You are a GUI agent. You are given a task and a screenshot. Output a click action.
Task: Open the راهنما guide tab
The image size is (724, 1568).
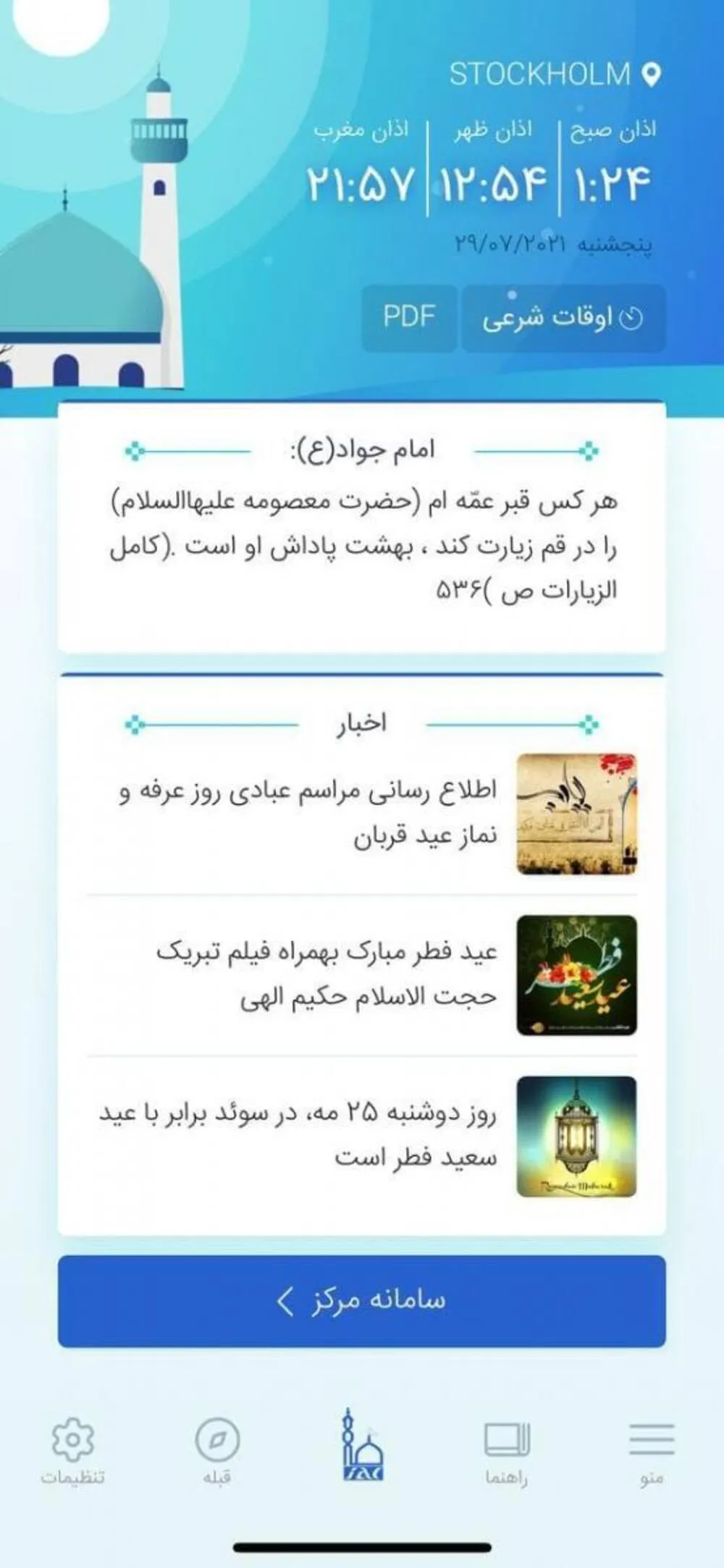(x=507, y=1451)
